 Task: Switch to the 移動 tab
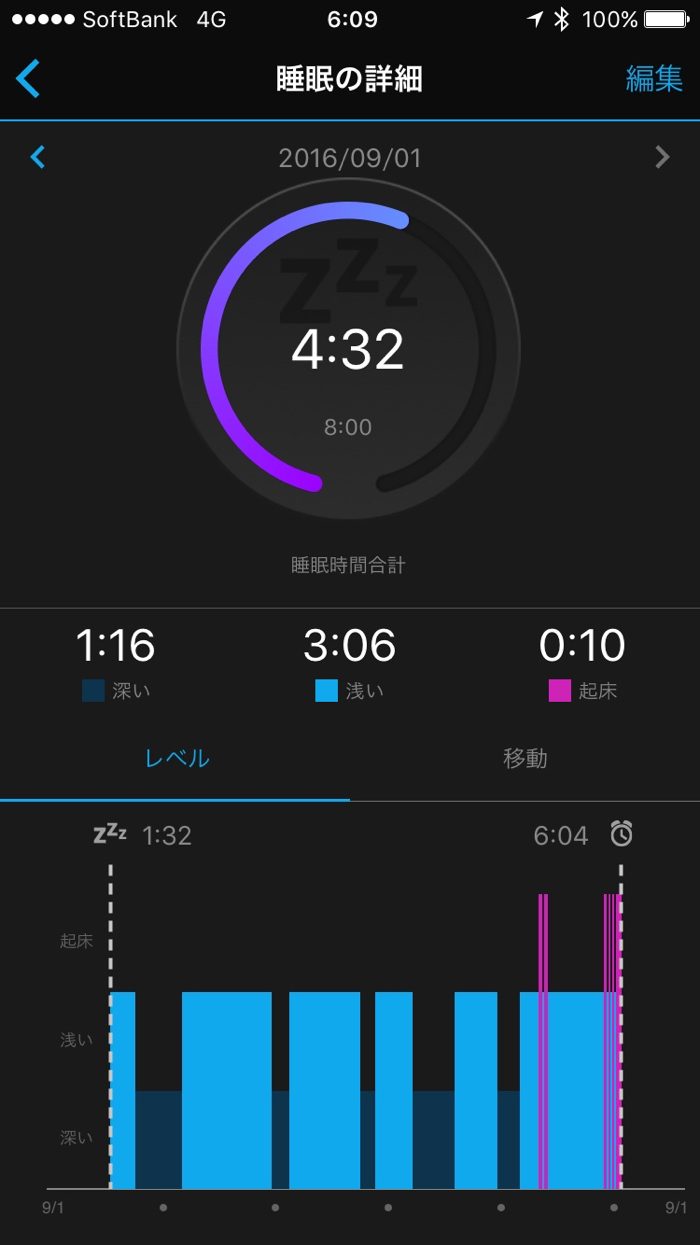coord(525,758)
